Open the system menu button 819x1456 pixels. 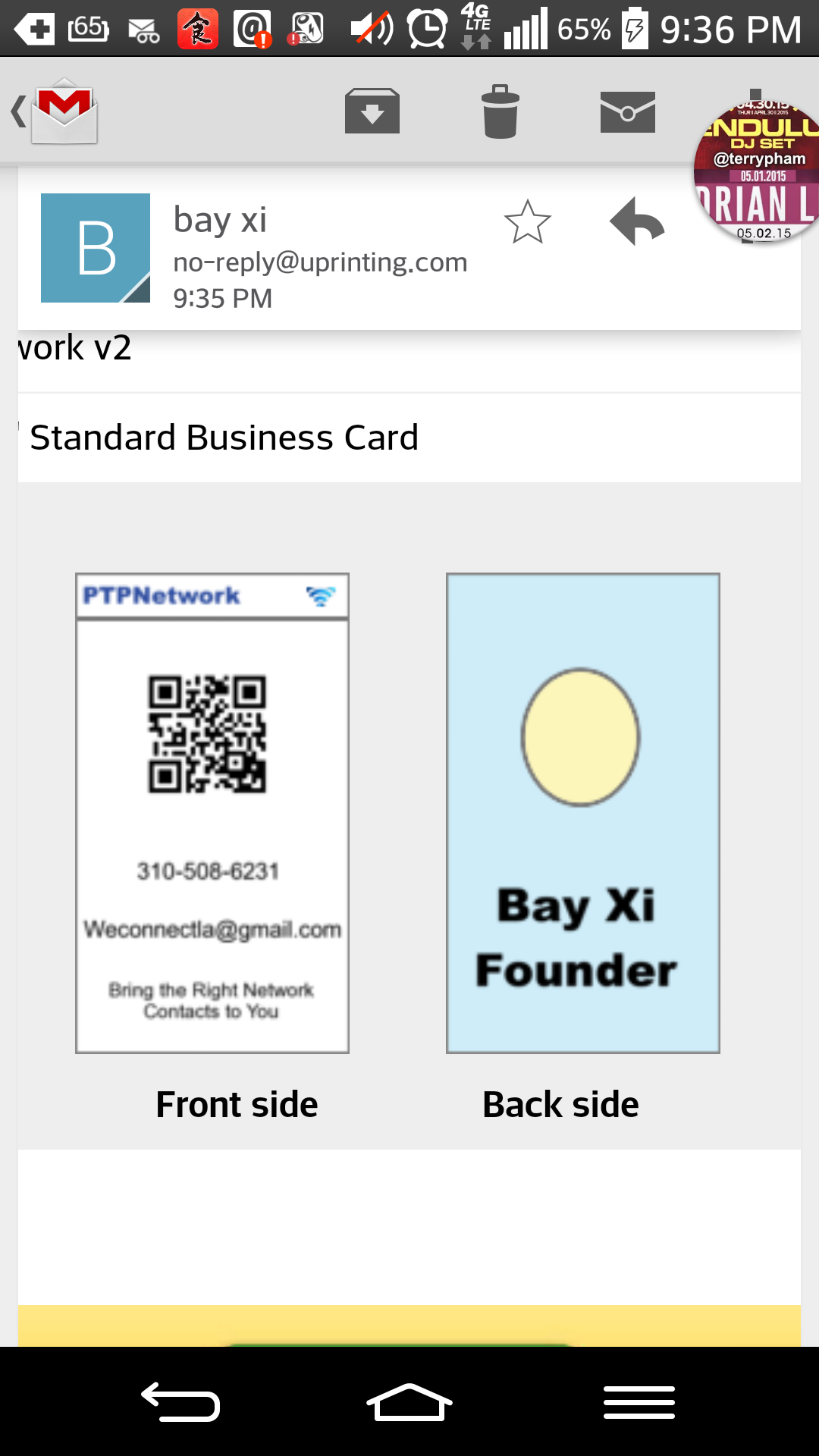pos(639,1401)
